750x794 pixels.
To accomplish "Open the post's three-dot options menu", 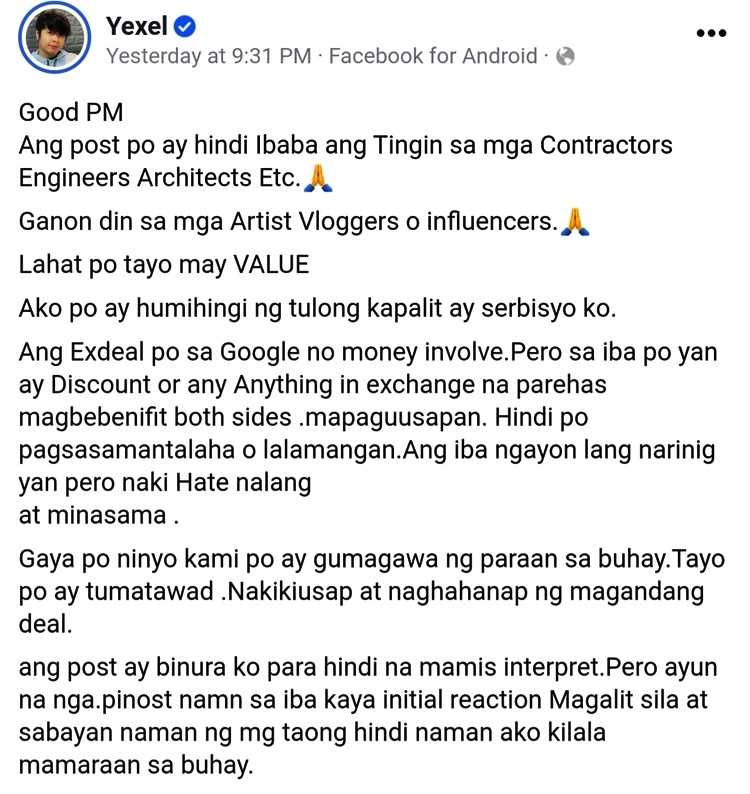I will coord(710,32).
